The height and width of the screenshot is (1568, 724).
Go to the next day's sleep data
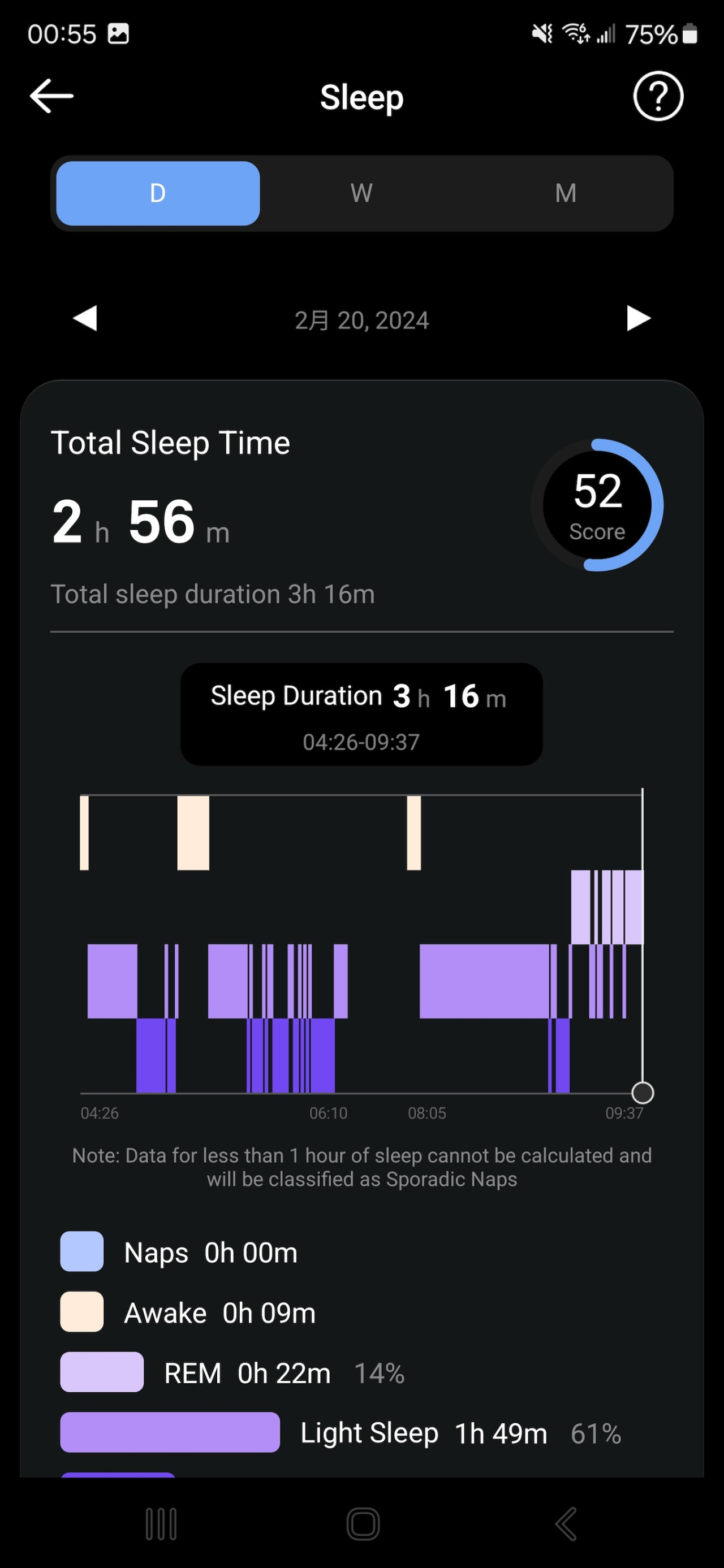click(638, 318)
